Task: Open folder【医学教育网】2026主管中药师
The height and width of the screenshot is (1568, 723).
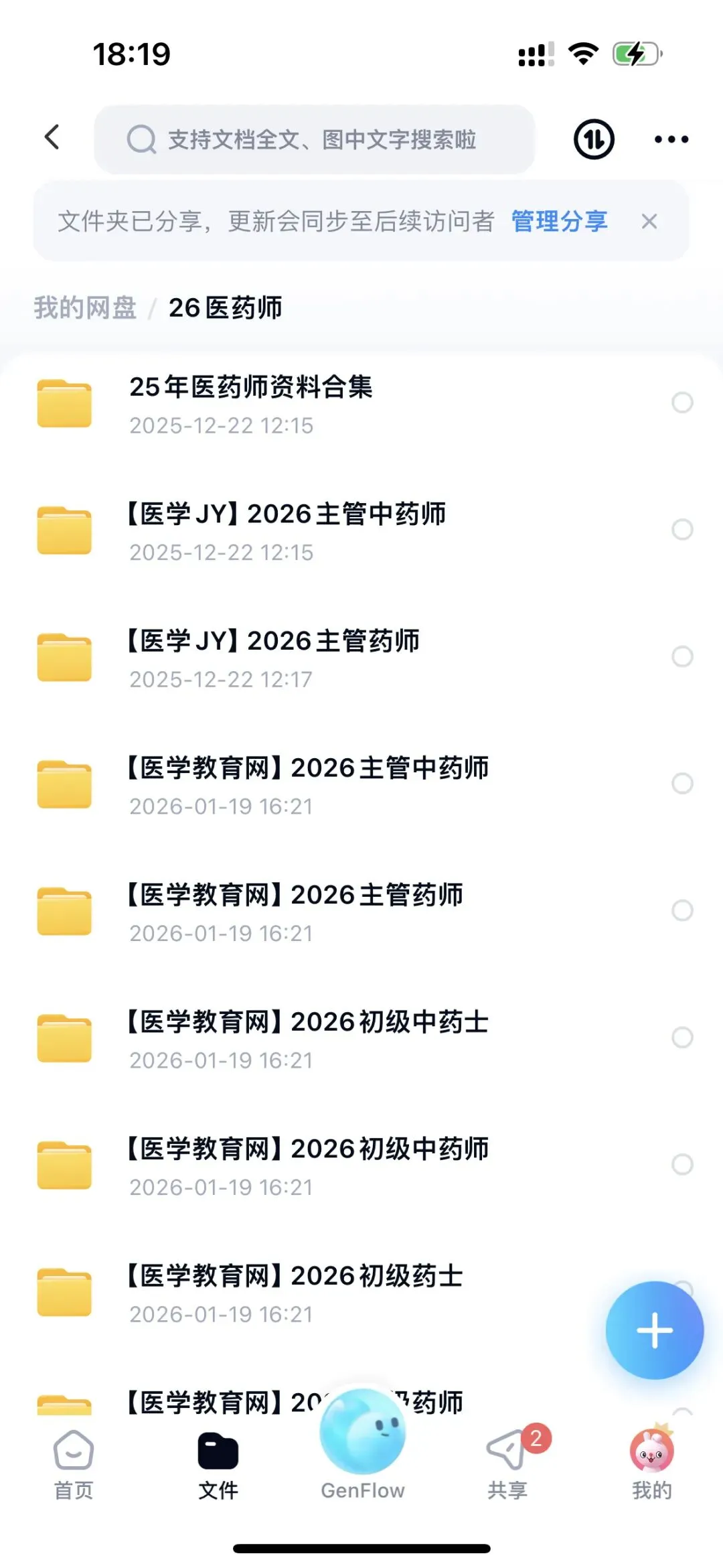Action: 308,783
